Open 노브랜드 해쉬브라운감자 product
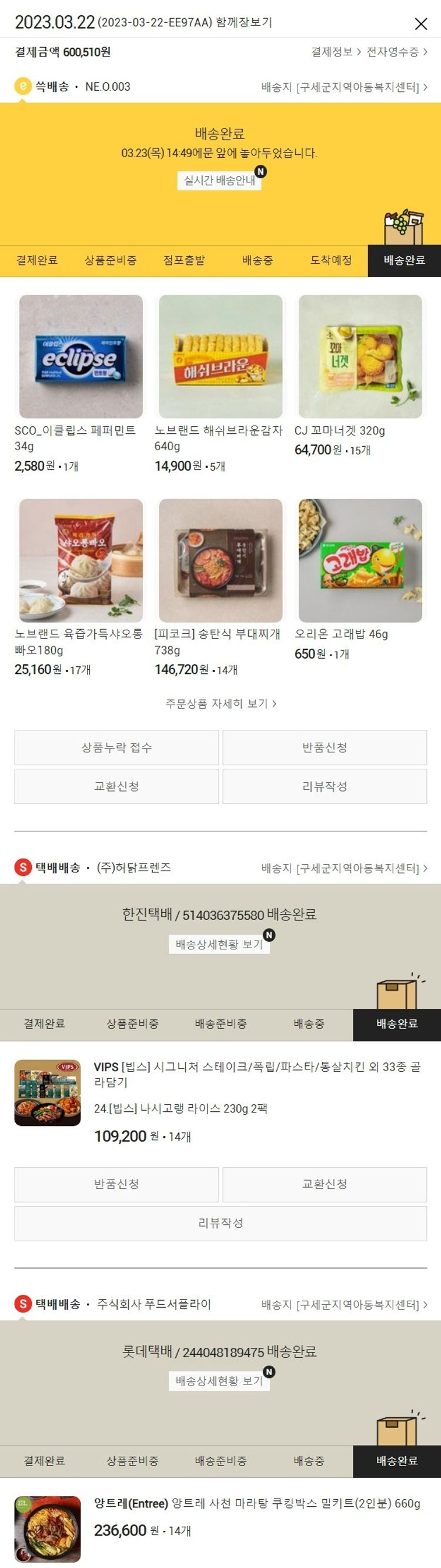This screenshot has height=1568, width=441. tap(220, 357)
